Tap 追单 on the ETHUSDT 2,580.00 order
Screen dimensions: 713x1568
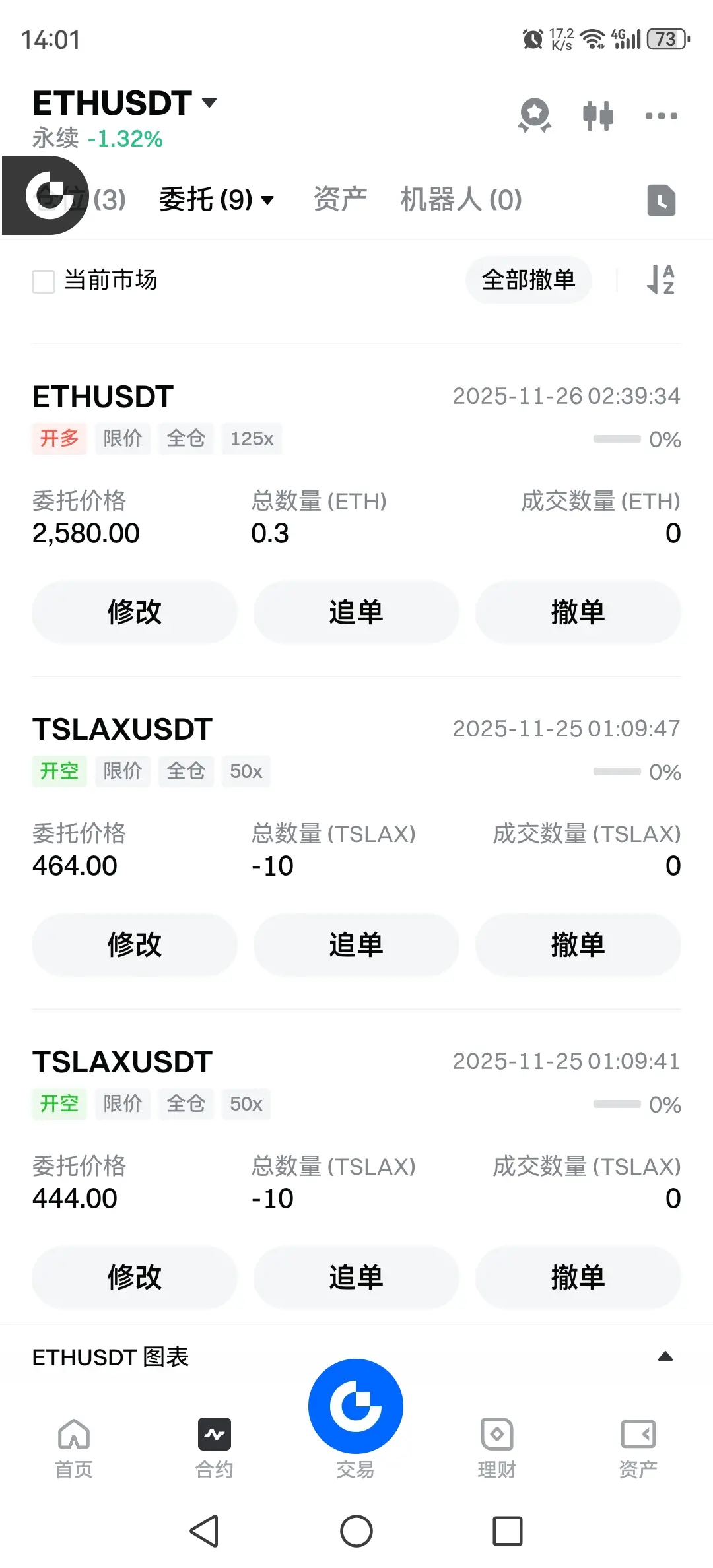356,612
